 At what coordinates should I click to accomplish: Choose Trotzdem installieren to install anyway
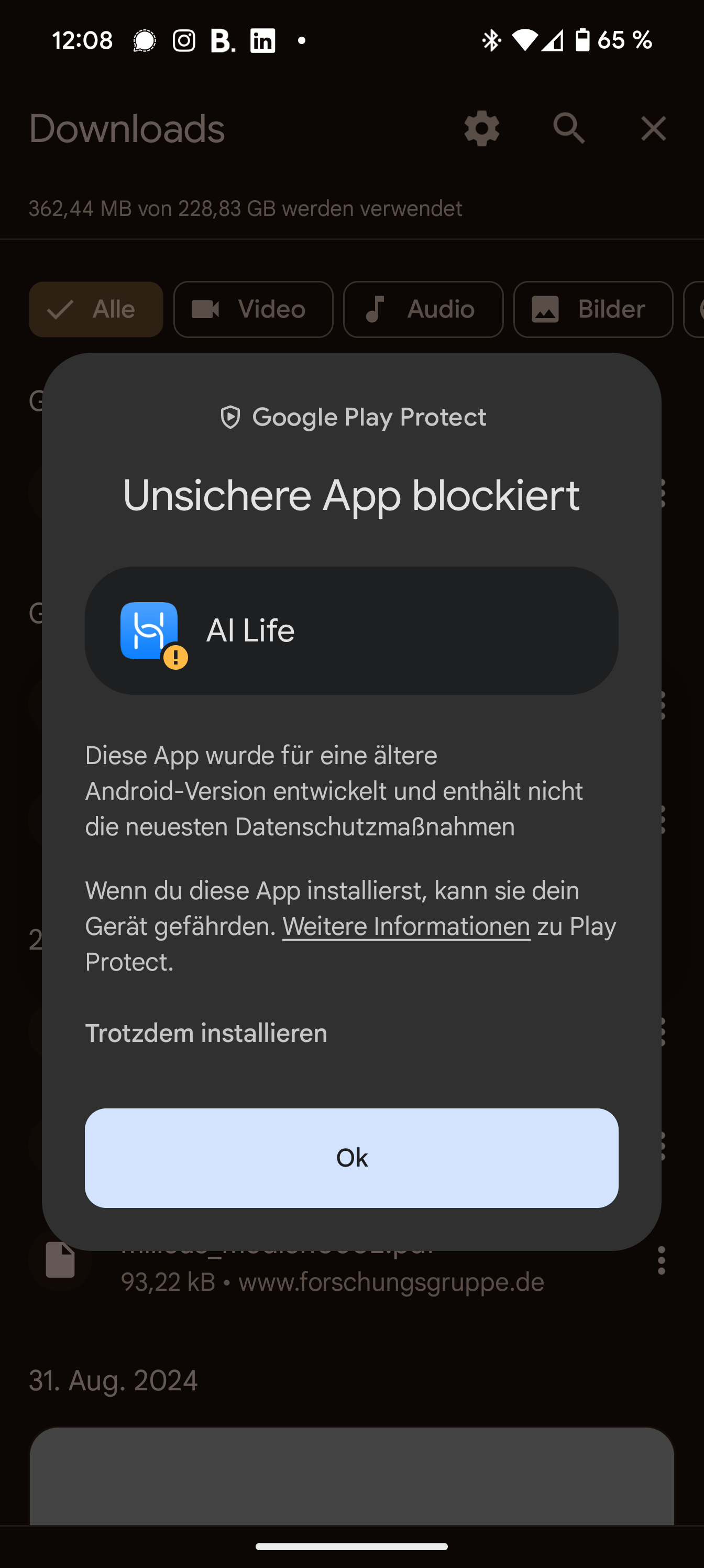pos(206,1033)
